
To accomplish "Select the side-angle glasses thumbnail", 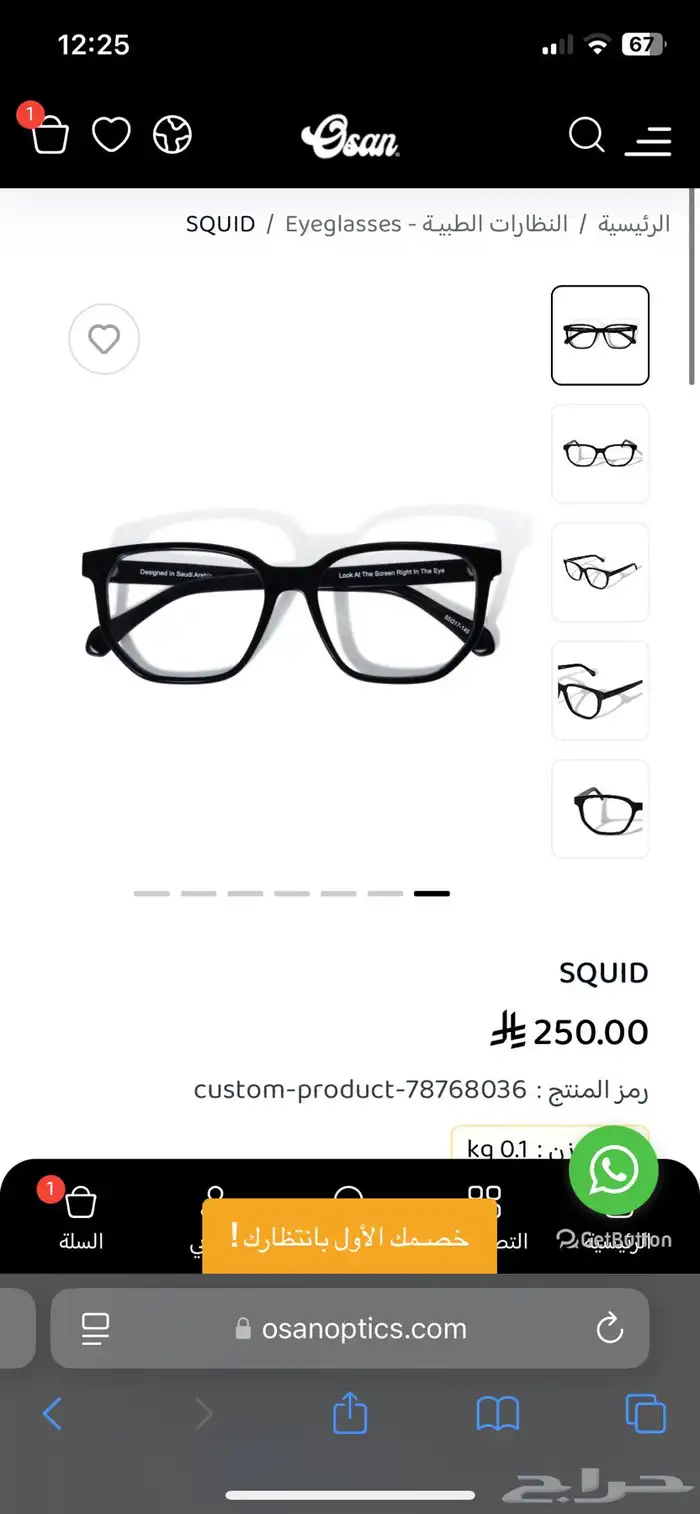I will pos(600,690).
